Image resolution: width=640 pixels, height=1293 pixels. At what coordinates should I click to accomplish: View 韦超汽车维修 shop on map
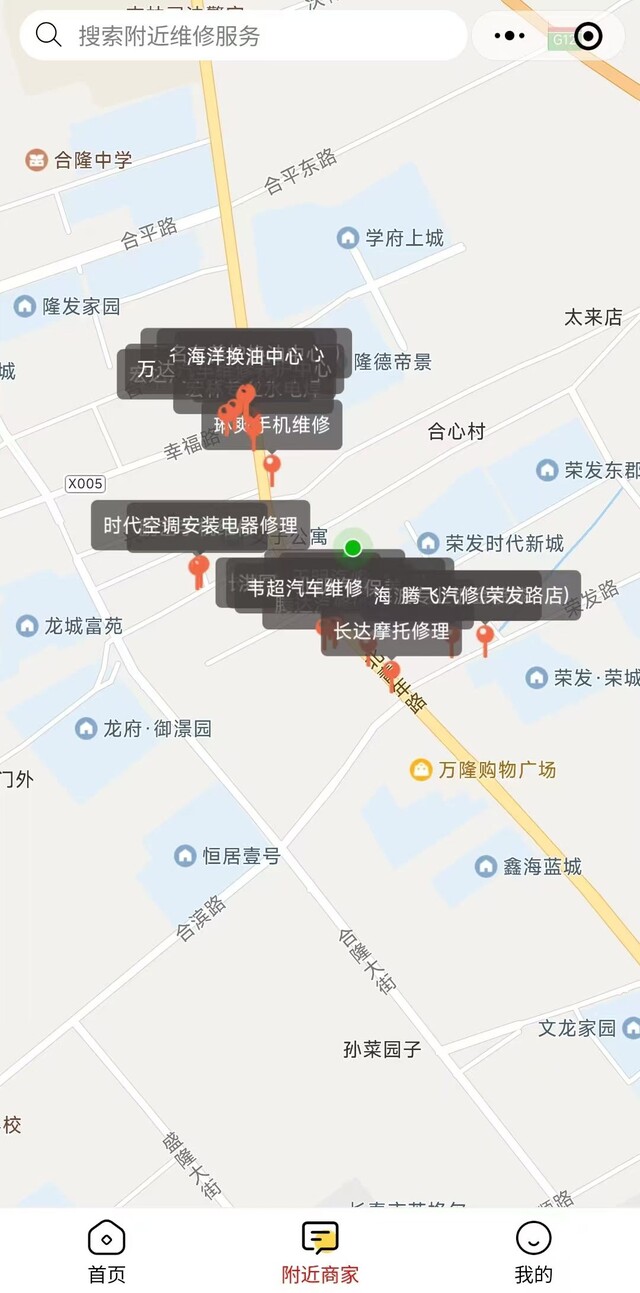tap(304, 587)
